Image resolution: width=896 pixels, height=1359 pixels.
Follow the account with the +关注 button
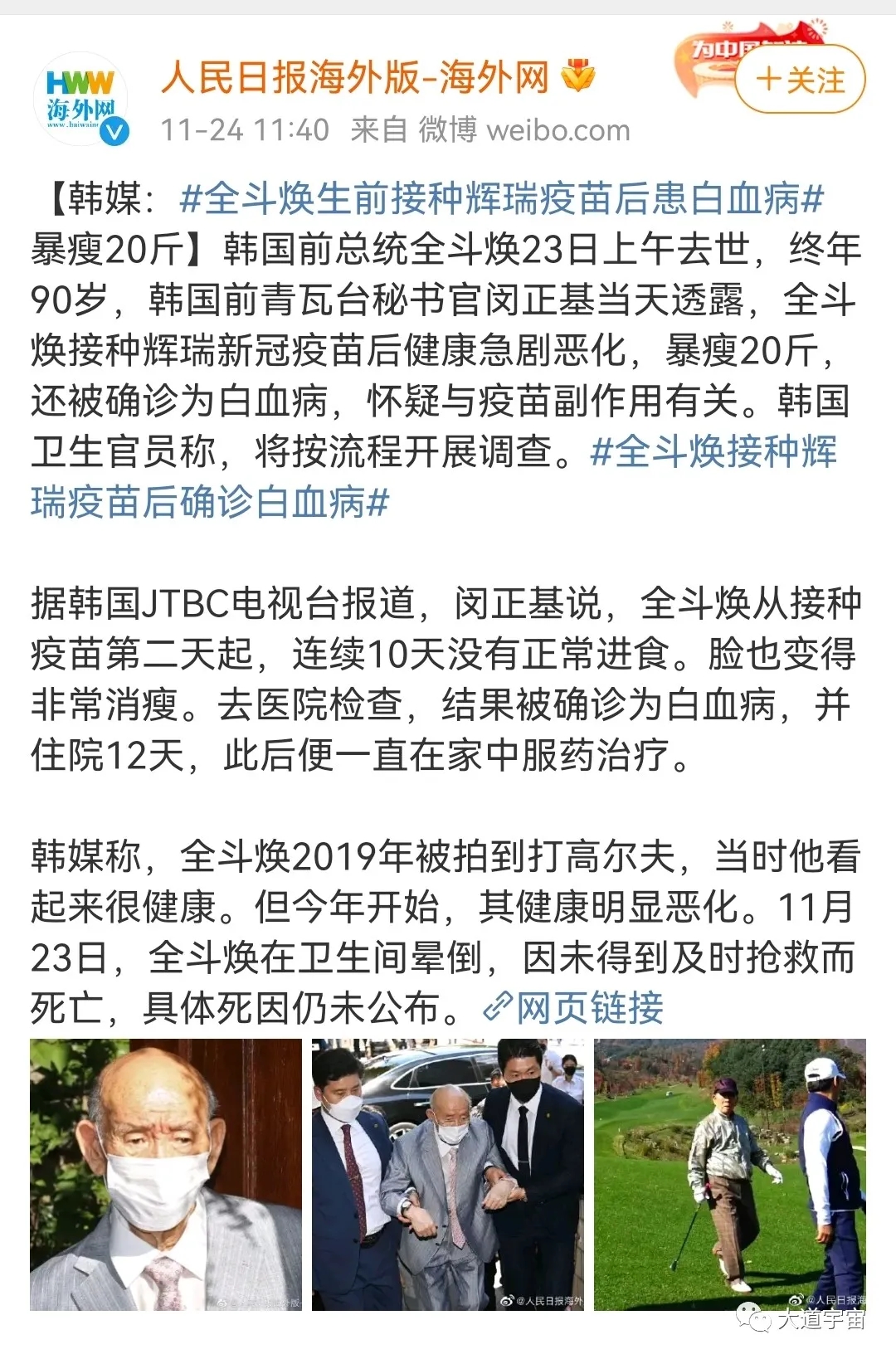[800, 80]
